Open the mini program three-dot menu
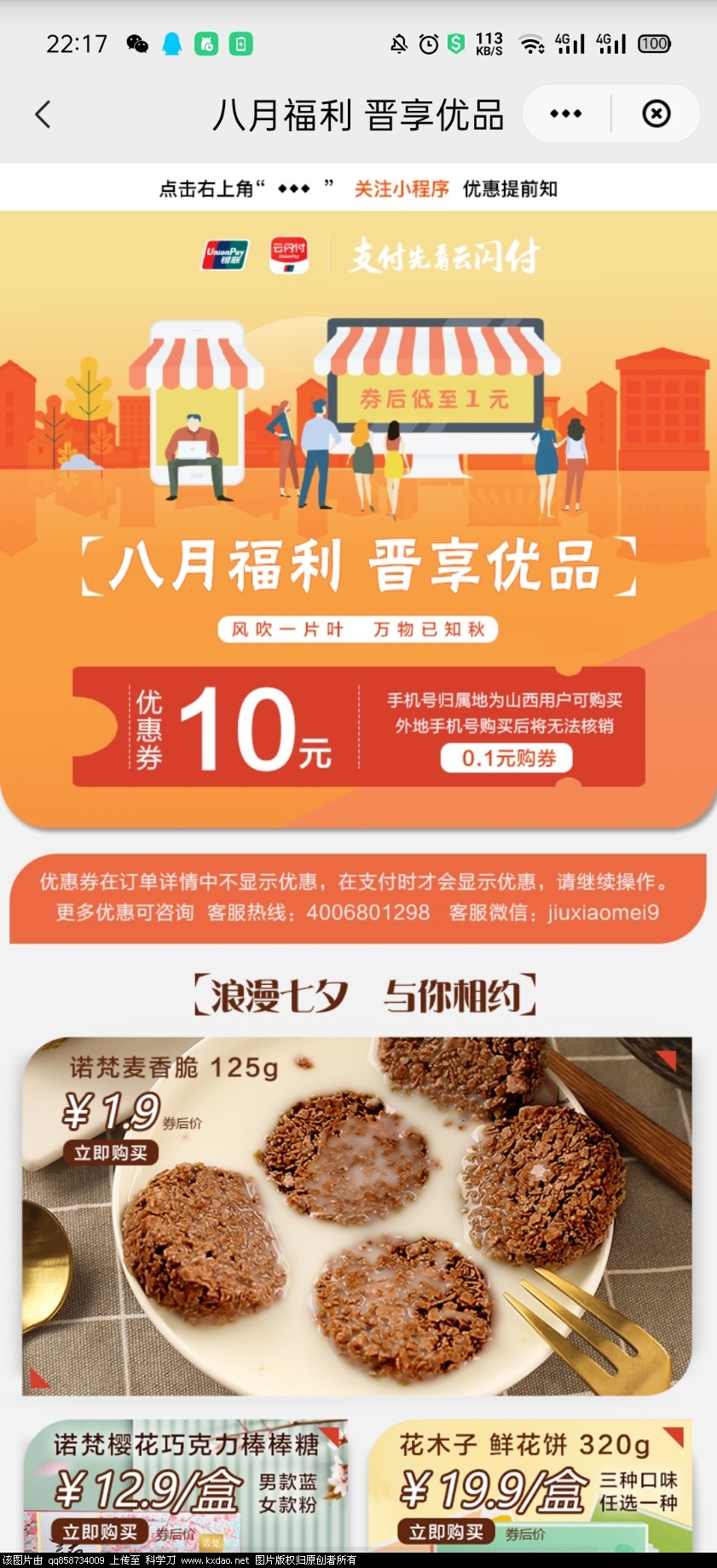 566,113
